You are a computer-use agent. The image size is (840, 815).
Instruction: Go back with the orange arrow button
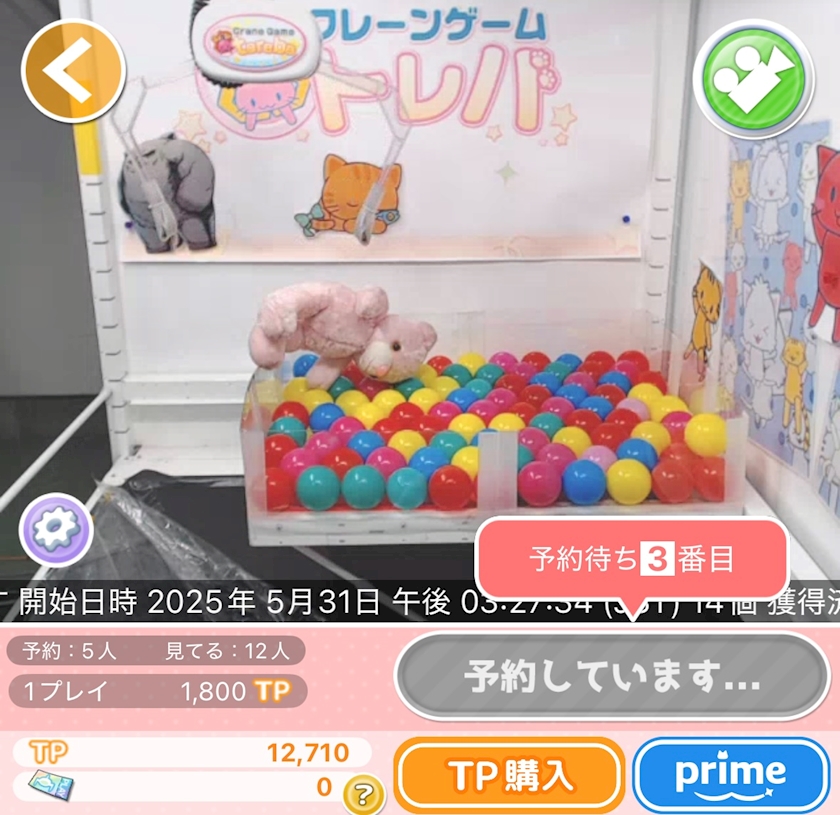pyautogui.click(x=73, y=72)
